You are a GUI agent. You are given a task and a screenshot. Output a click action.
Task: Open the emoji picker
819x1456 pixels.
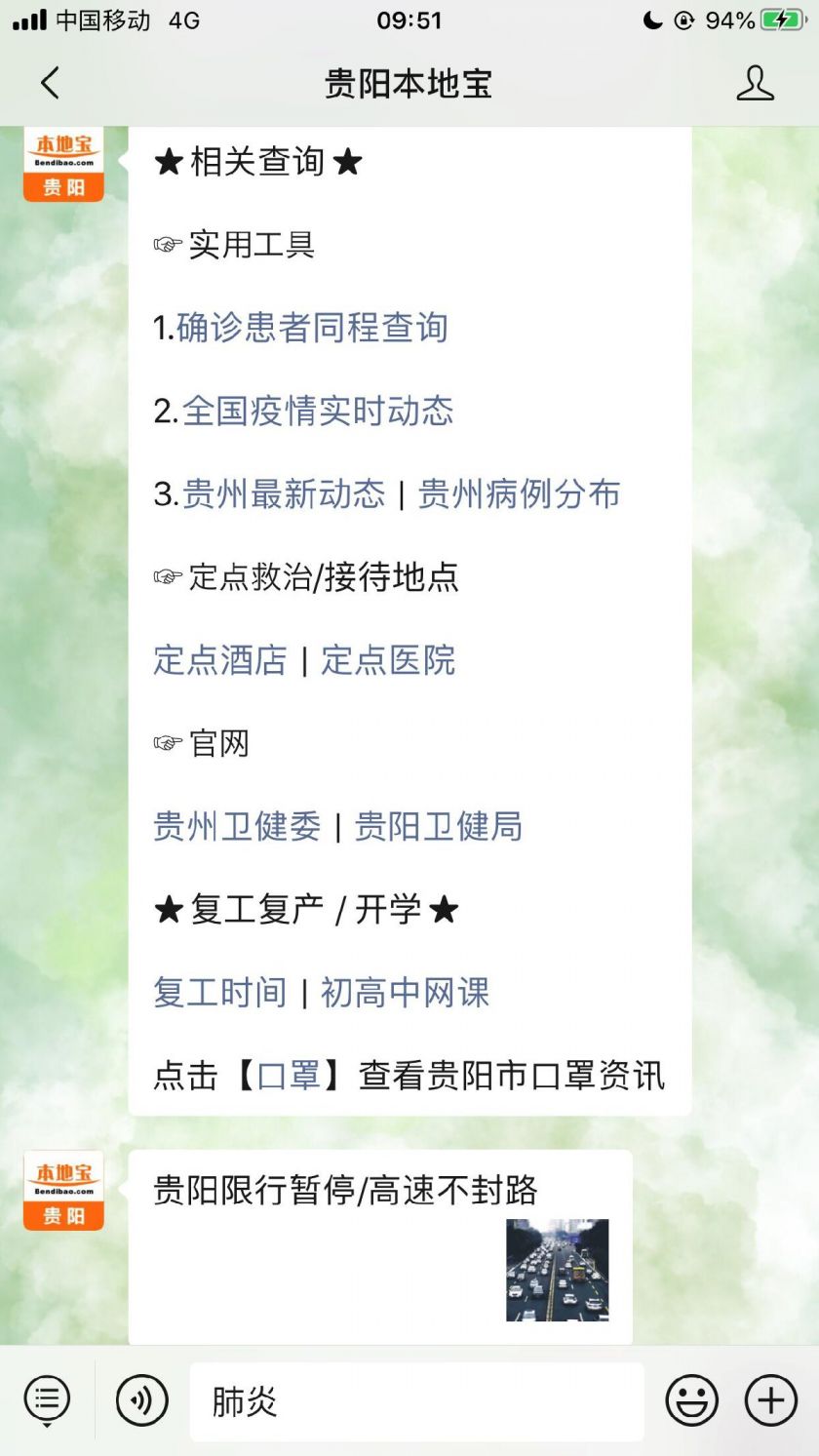pyautogui.click(x=692, y=1401)
